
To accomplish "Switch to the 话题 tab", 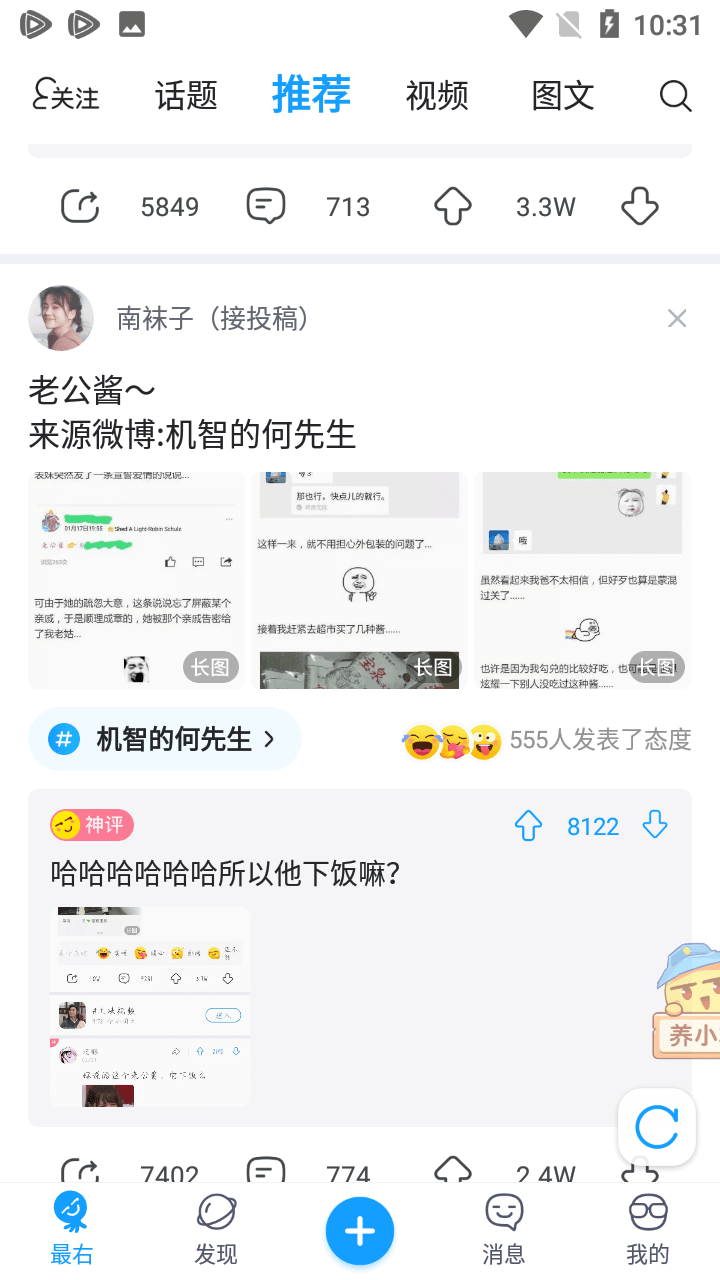I will pos(186,96).
